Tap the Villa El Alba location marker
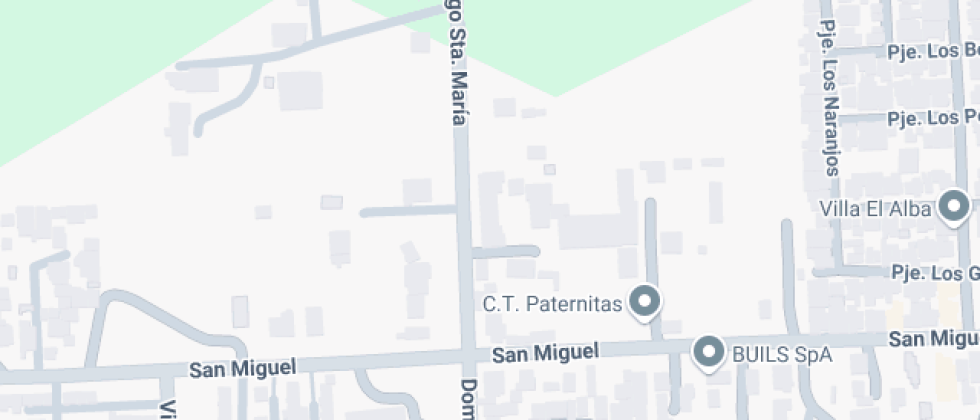The image size is (980, 420). [954, 208]
